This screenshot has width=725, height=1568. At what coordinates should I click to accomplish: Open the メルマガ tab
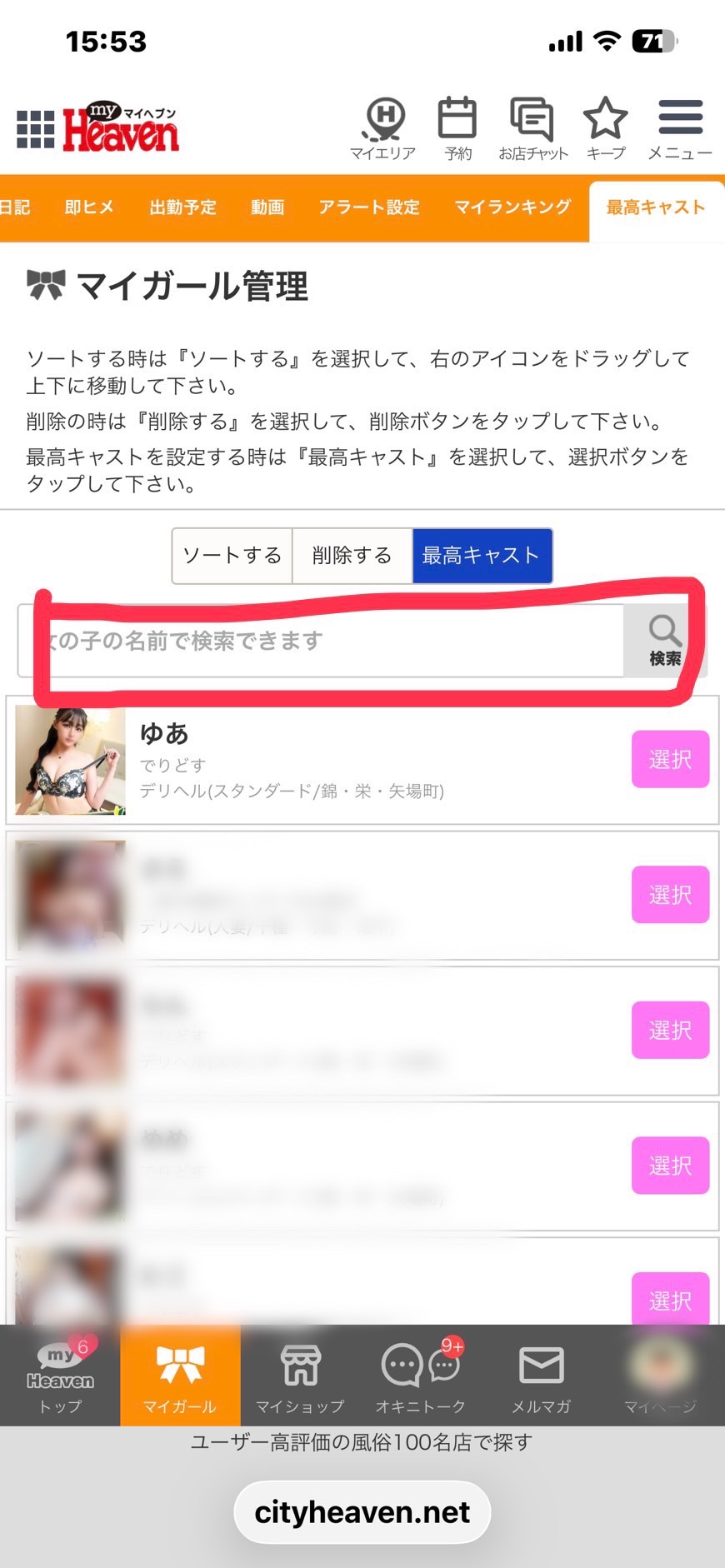pyautogui.click(x=541, y=1376)
